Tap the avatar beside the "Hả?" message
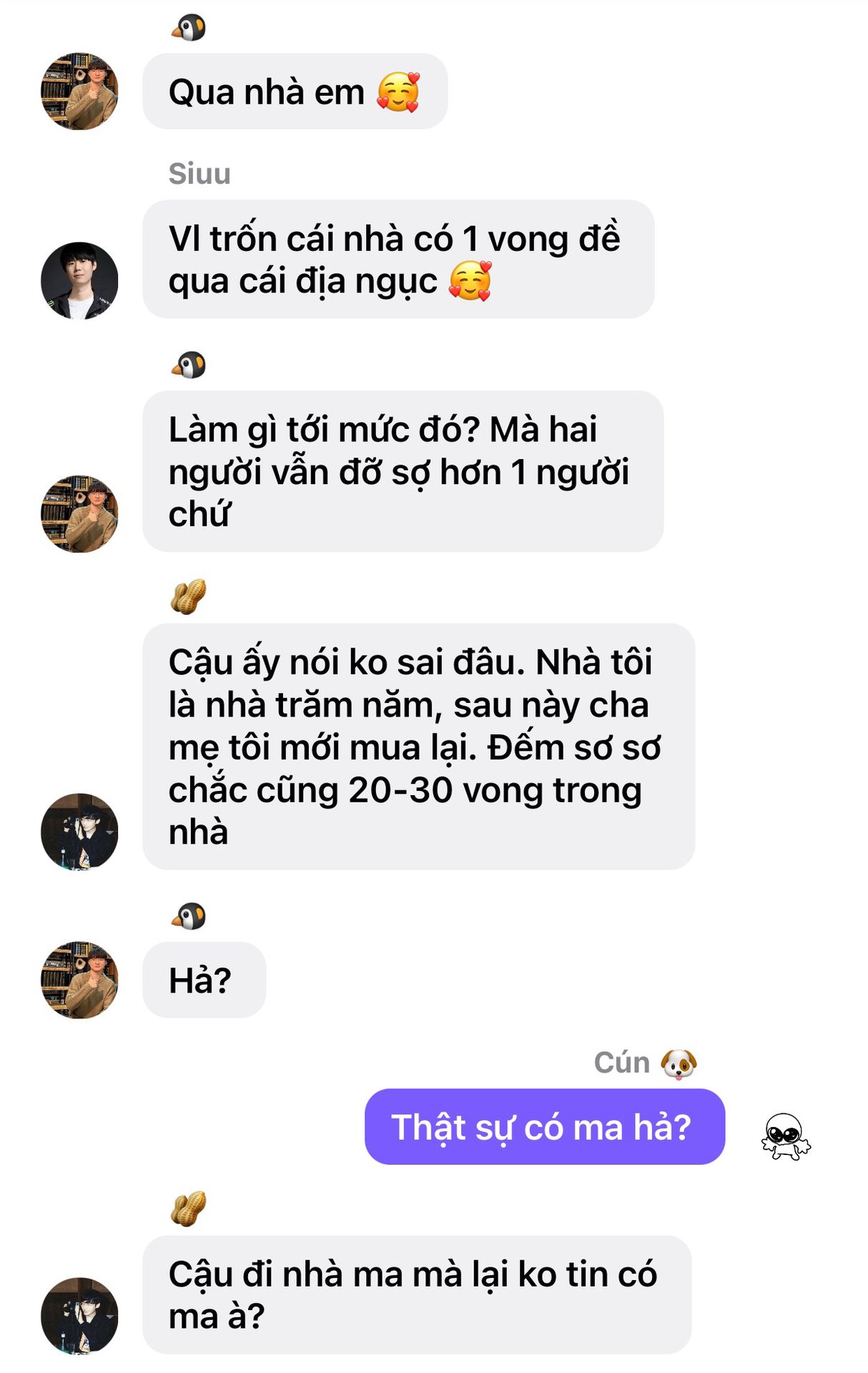The width and height of the screenshot is (868, 1373). (x=79, y=980)
